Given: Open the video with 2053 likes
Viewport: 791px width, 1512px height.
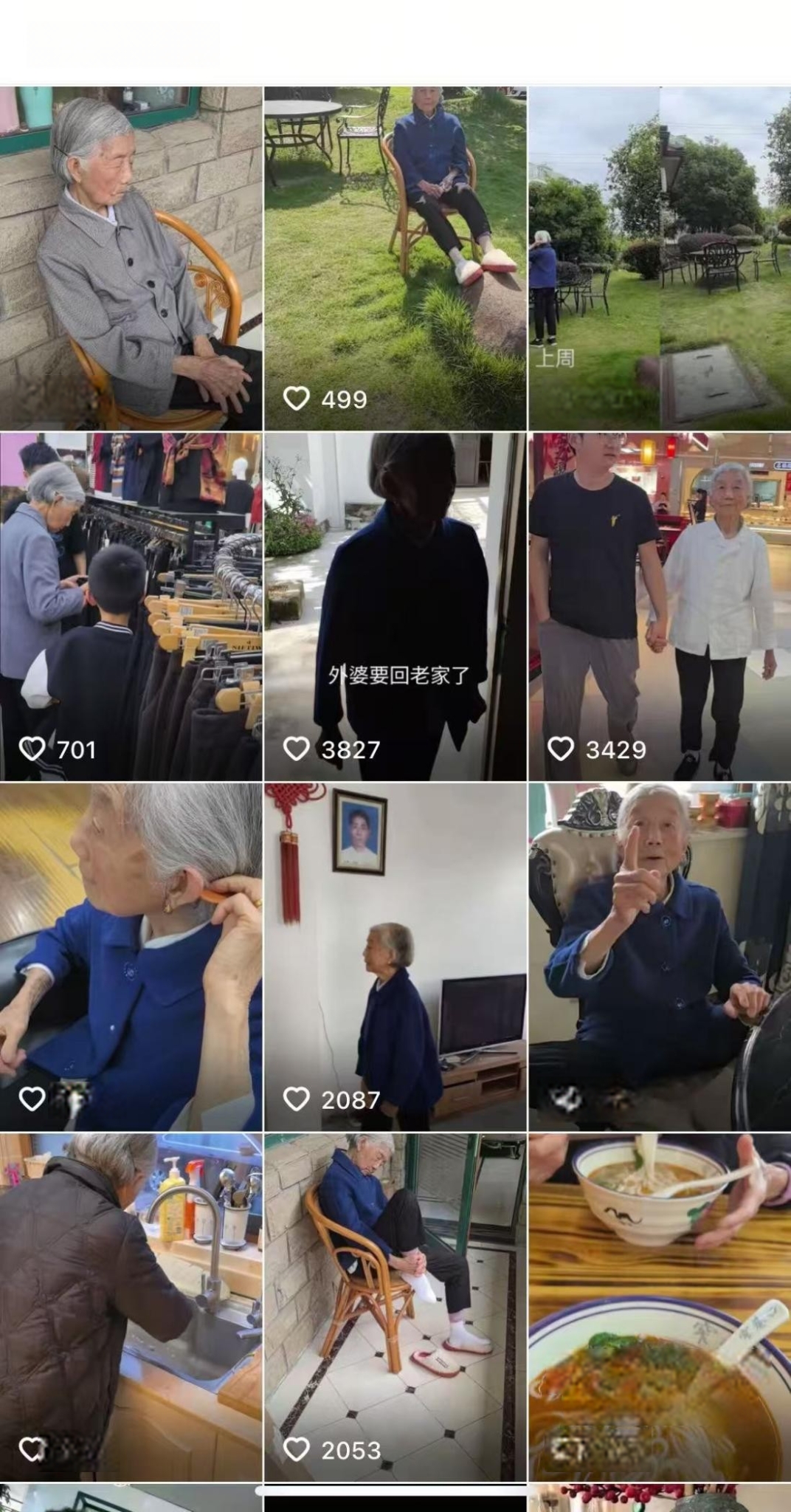Looking at the screenshot, I should [395, 1307].
